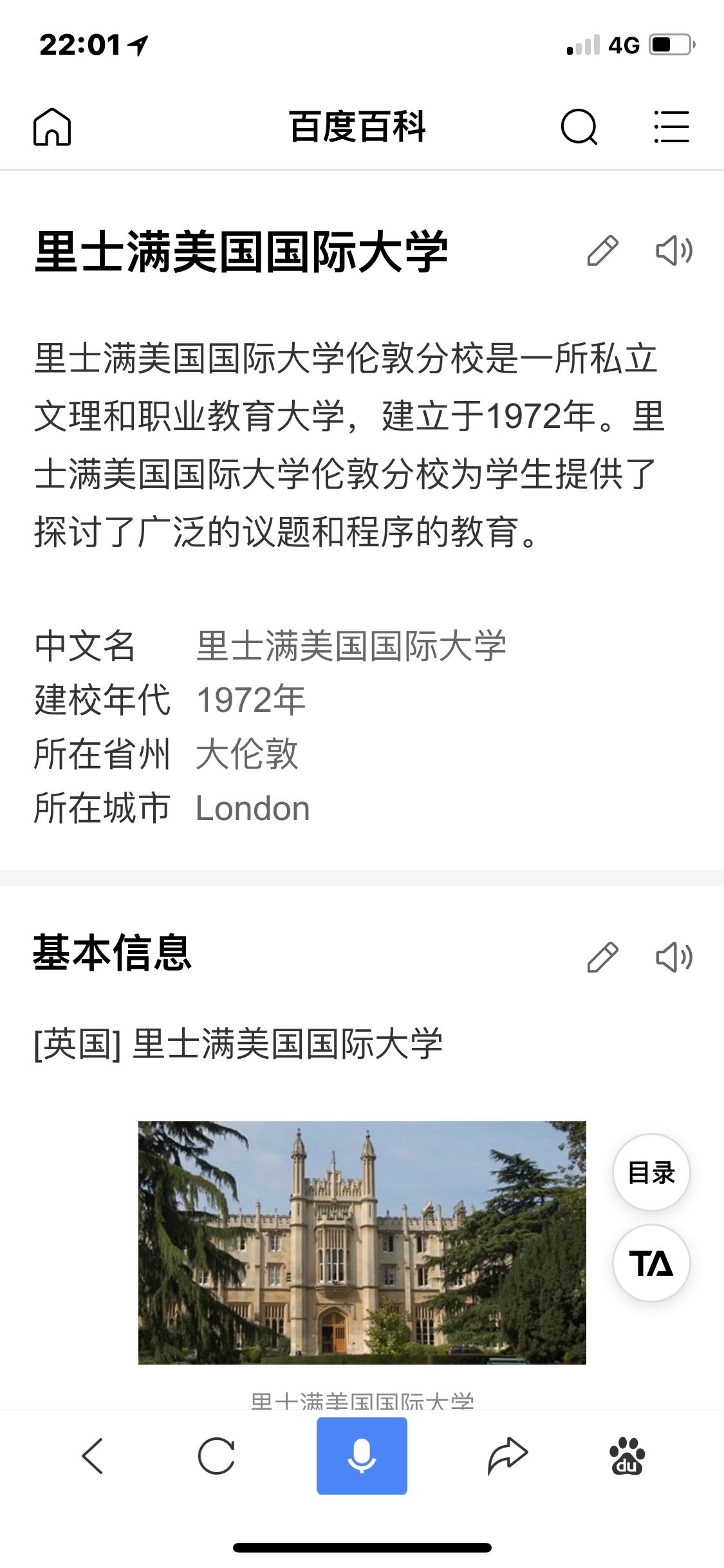This screenshot has width=724, height=1568.
Task: Open the 目录 table of contents
Action: 651,1172
